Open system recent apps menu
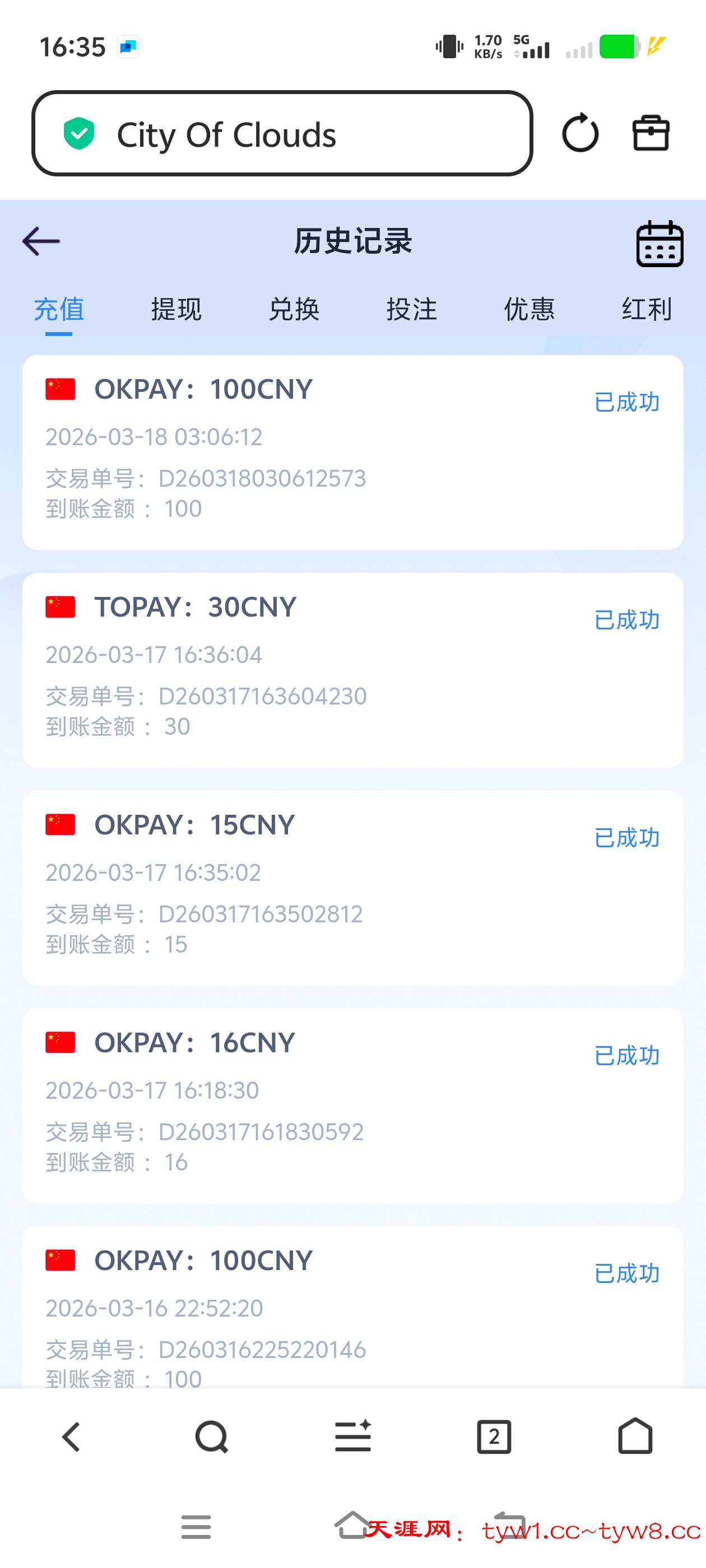 click(x=196, y=1527)
